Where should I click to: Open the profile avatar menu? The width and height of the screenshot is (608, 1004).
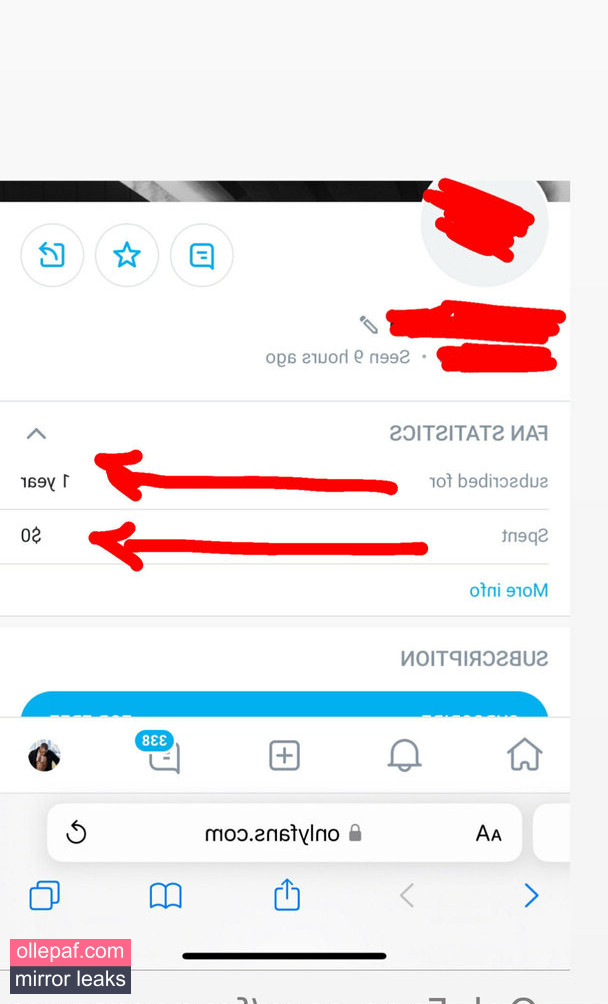tap(44, 756)
